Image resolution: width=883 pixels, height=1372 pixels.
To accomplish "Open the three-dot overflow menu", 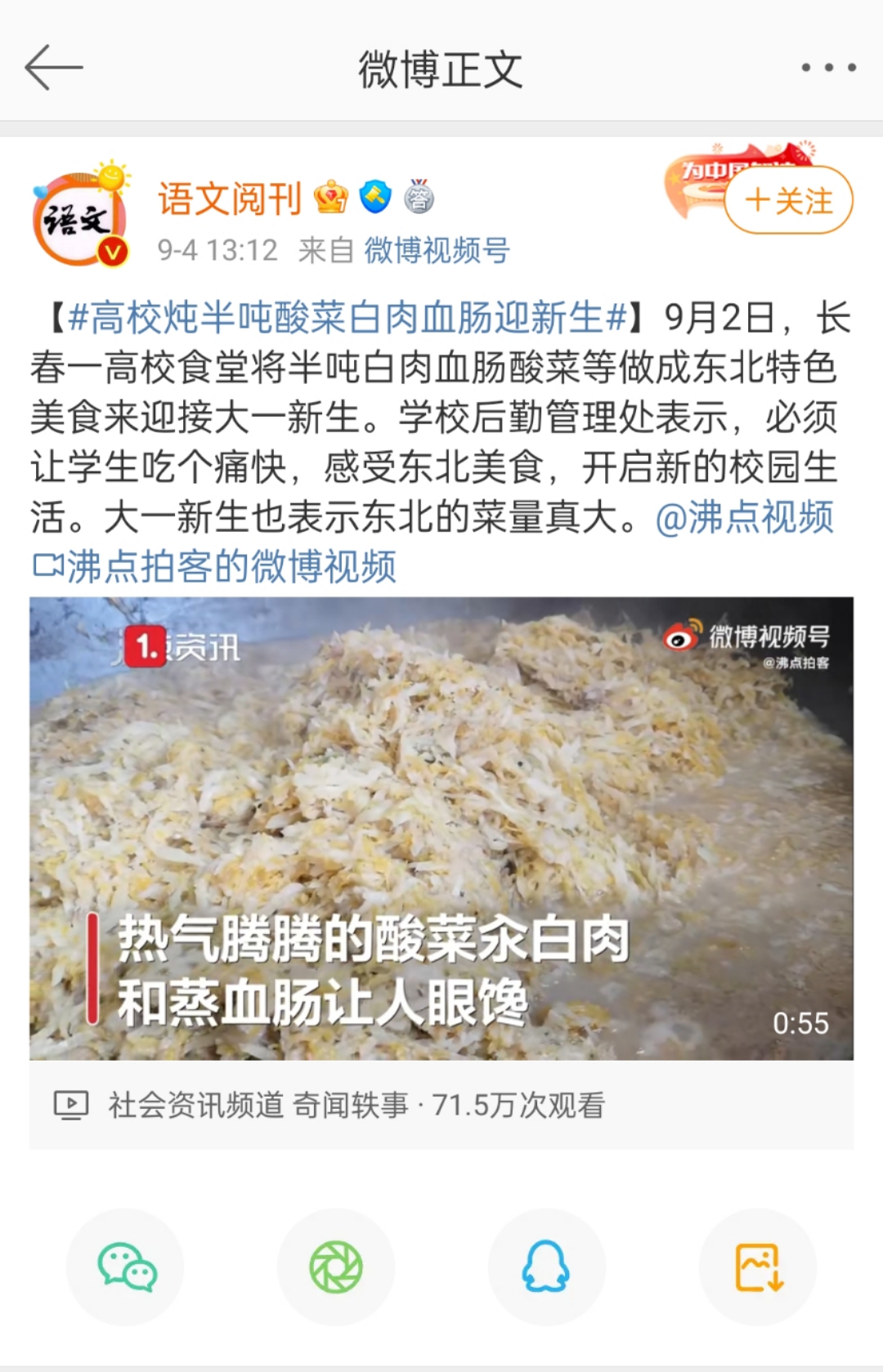I will click(x=827, y=68).
